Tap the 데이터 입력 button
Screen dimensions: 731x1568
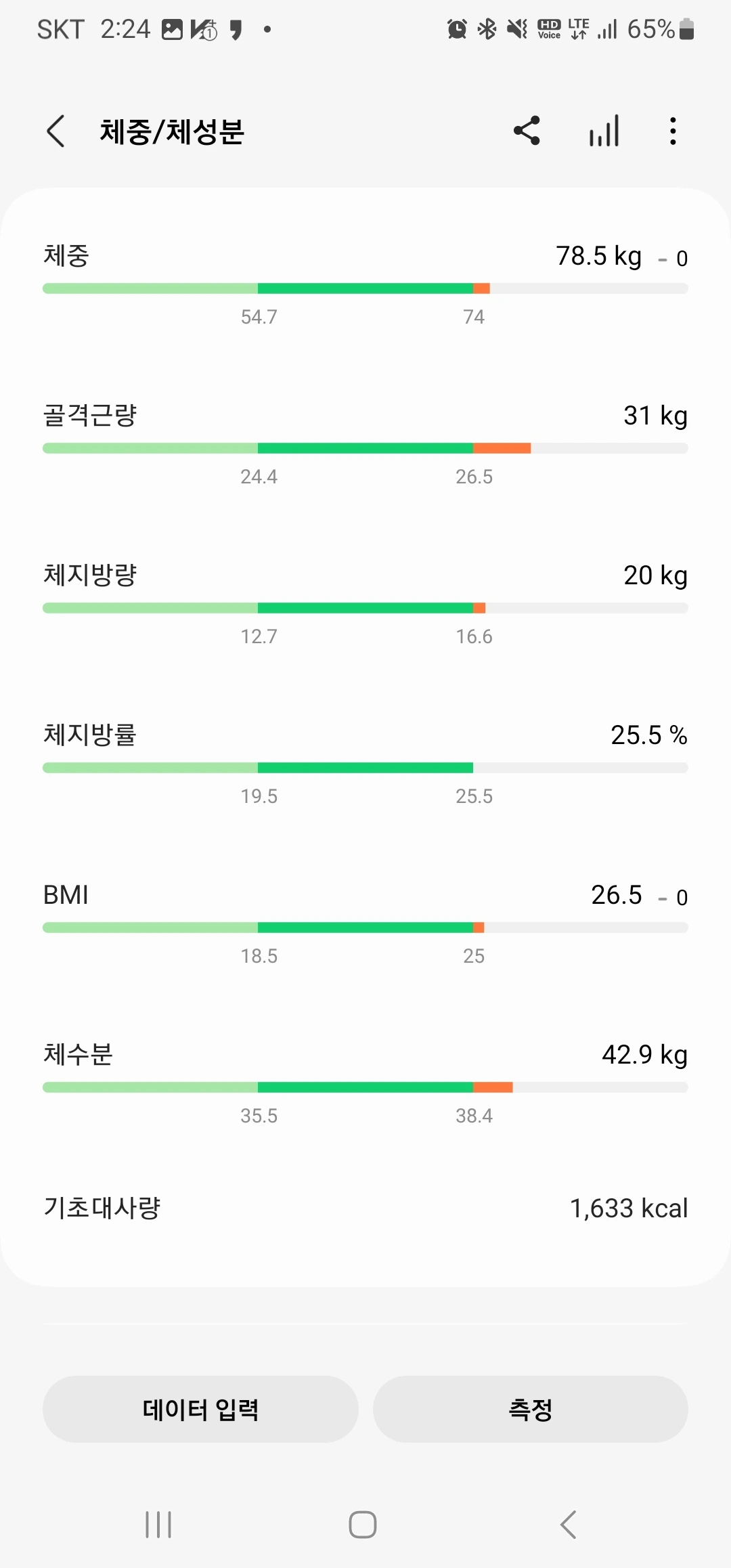[x=200, y=1409]
